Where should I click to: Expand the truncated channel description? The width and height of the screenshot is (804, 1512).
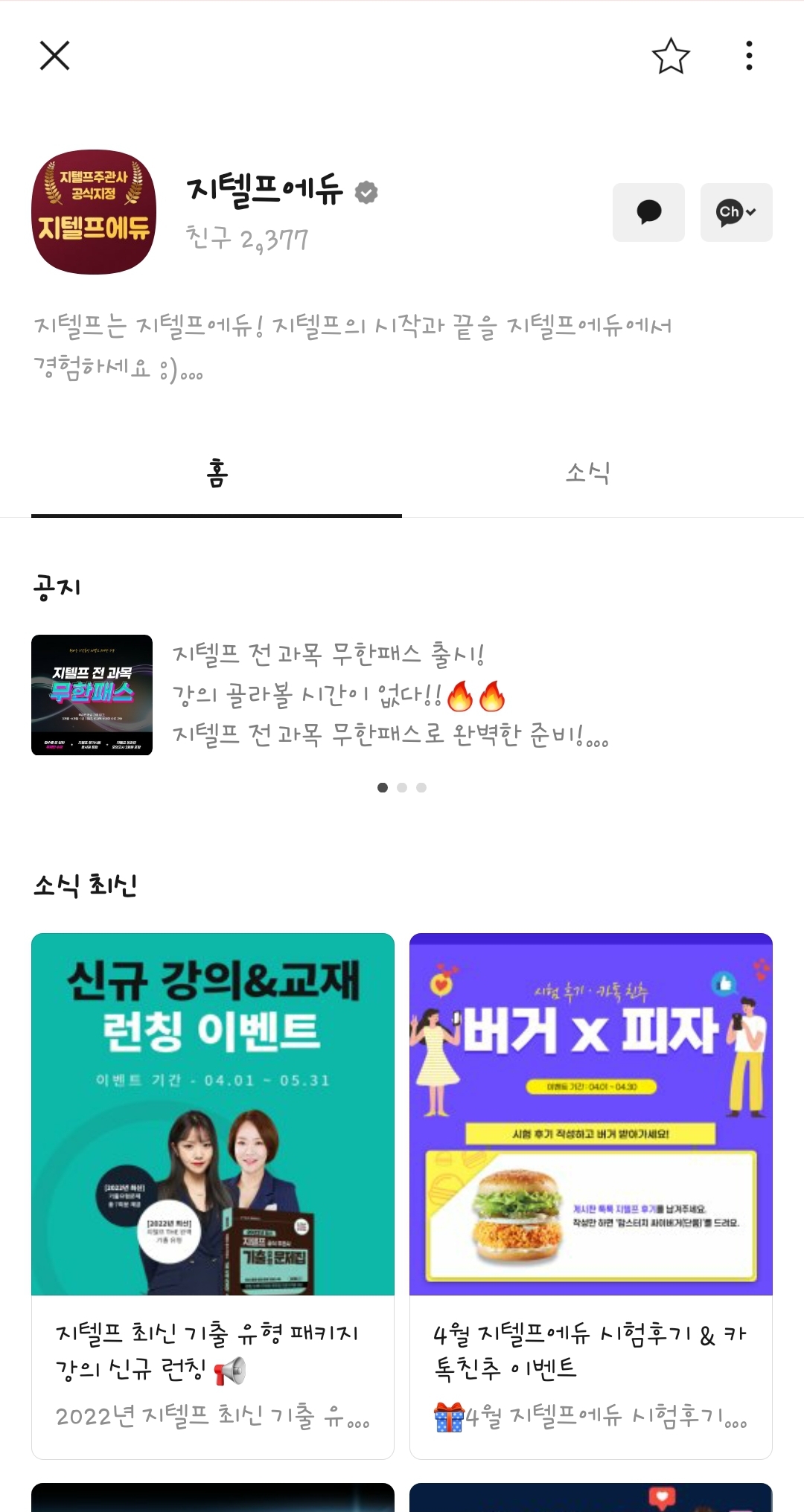pyautogui.click(x=192, y=370)
